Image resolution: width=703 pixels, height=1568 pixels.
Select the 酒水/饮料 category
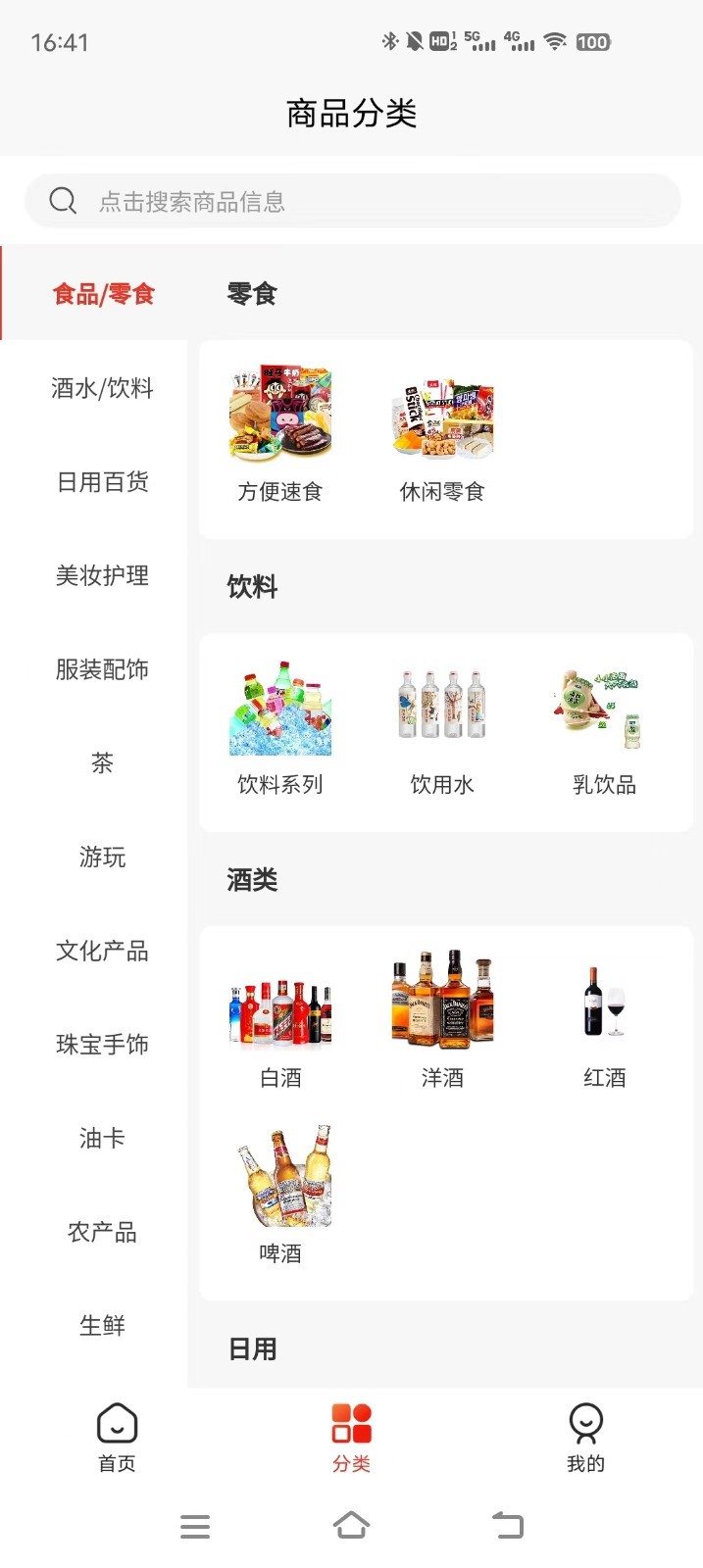102,388
